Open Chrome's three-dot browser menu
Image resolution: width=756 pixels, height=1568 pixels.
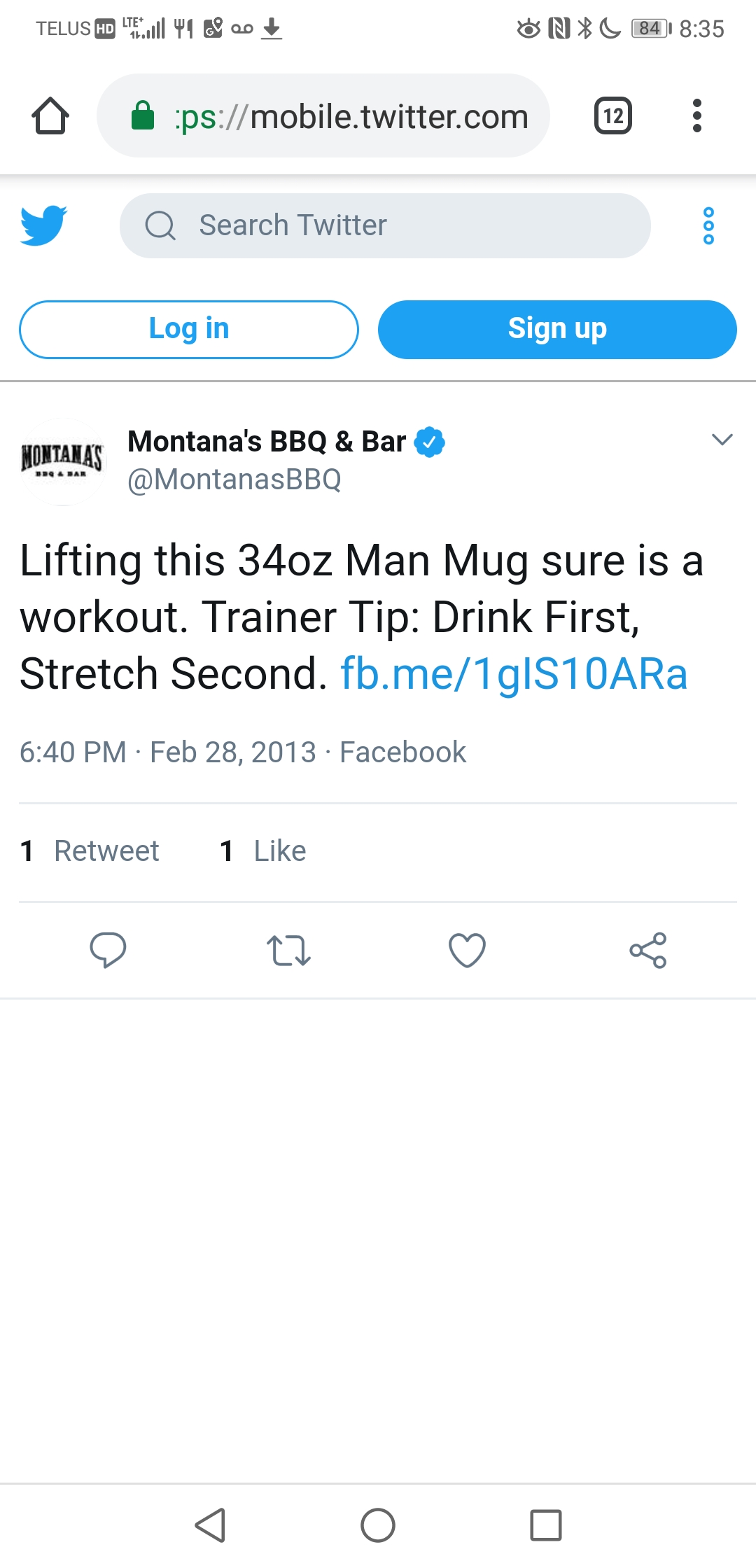697,116
